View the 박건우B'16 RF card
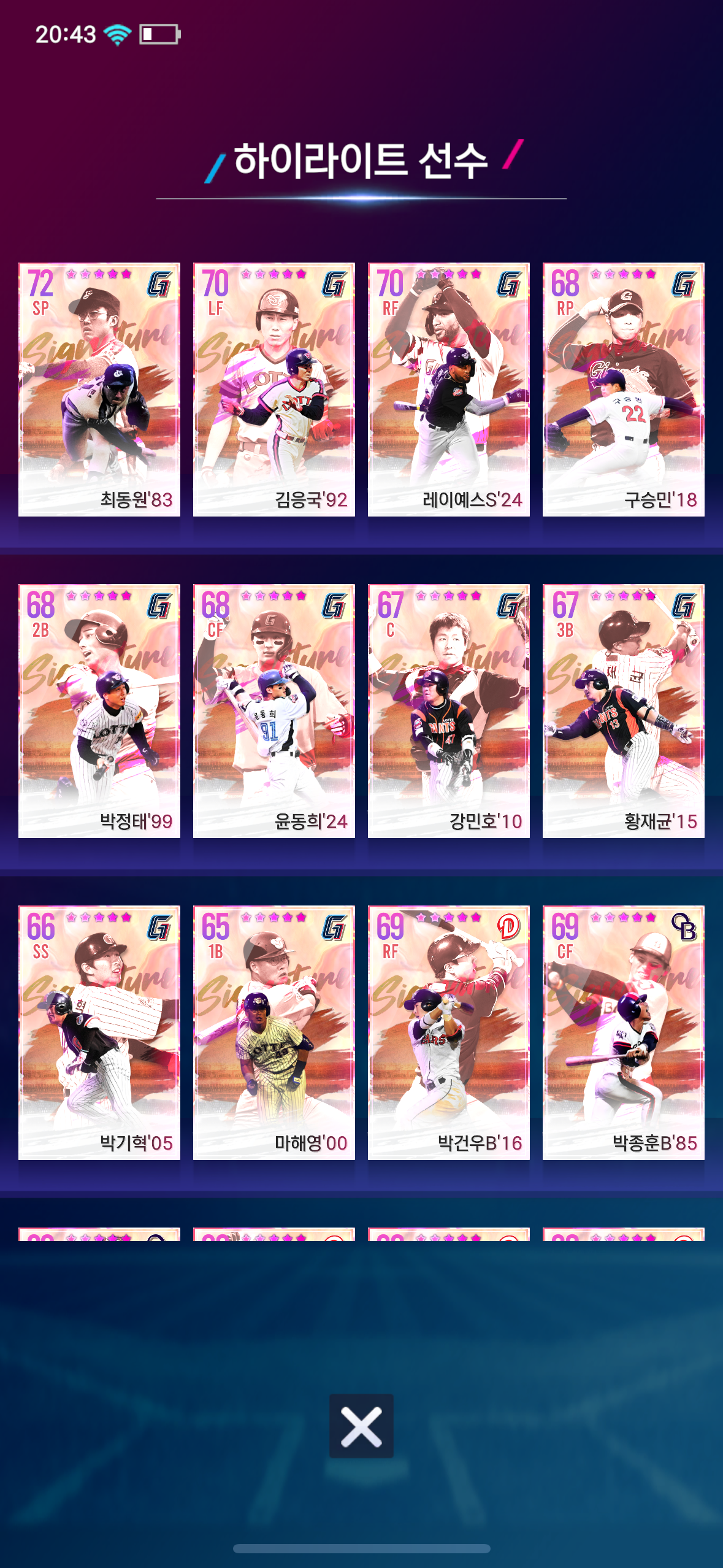This screenshot has height=1568, width=723. (449, 1032)
